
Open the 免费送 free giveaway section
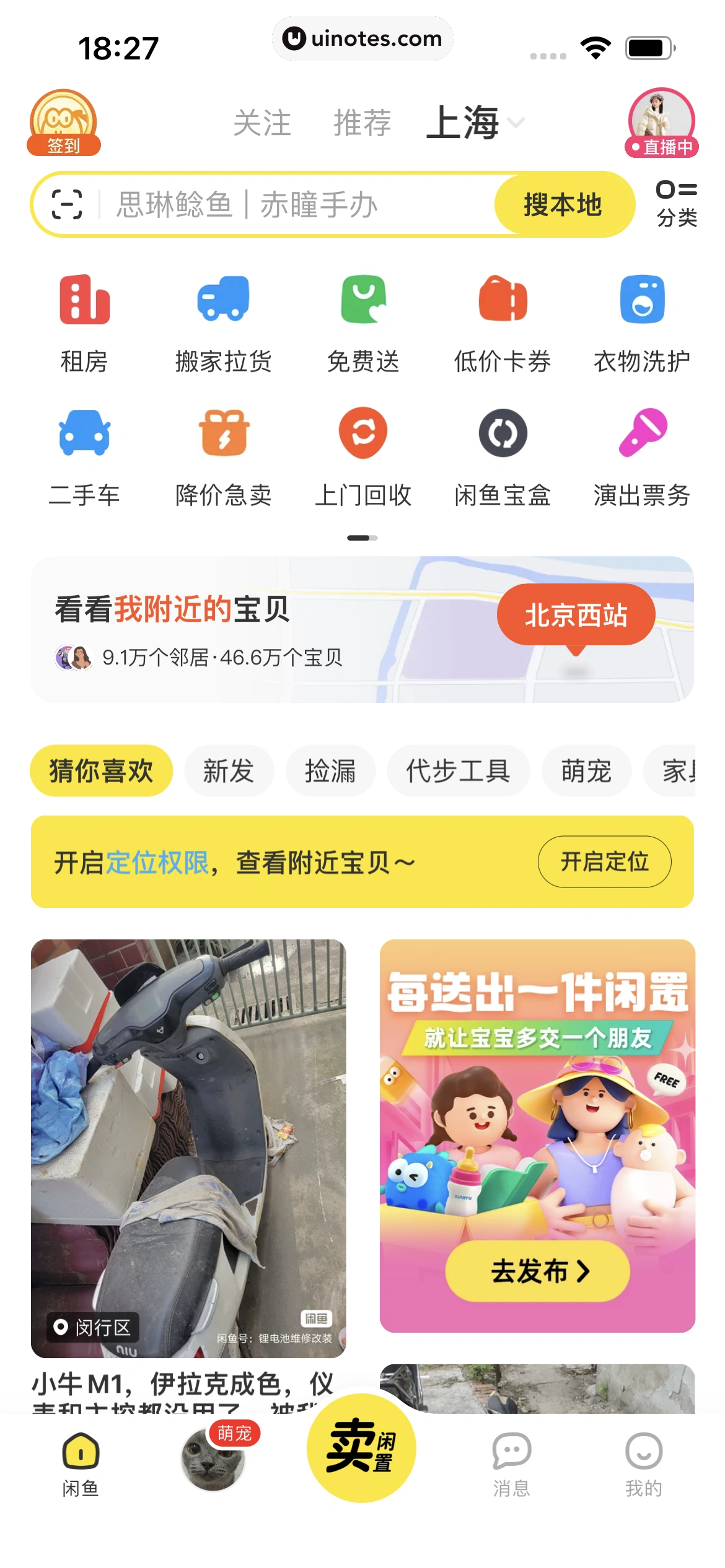pos(362,322)
